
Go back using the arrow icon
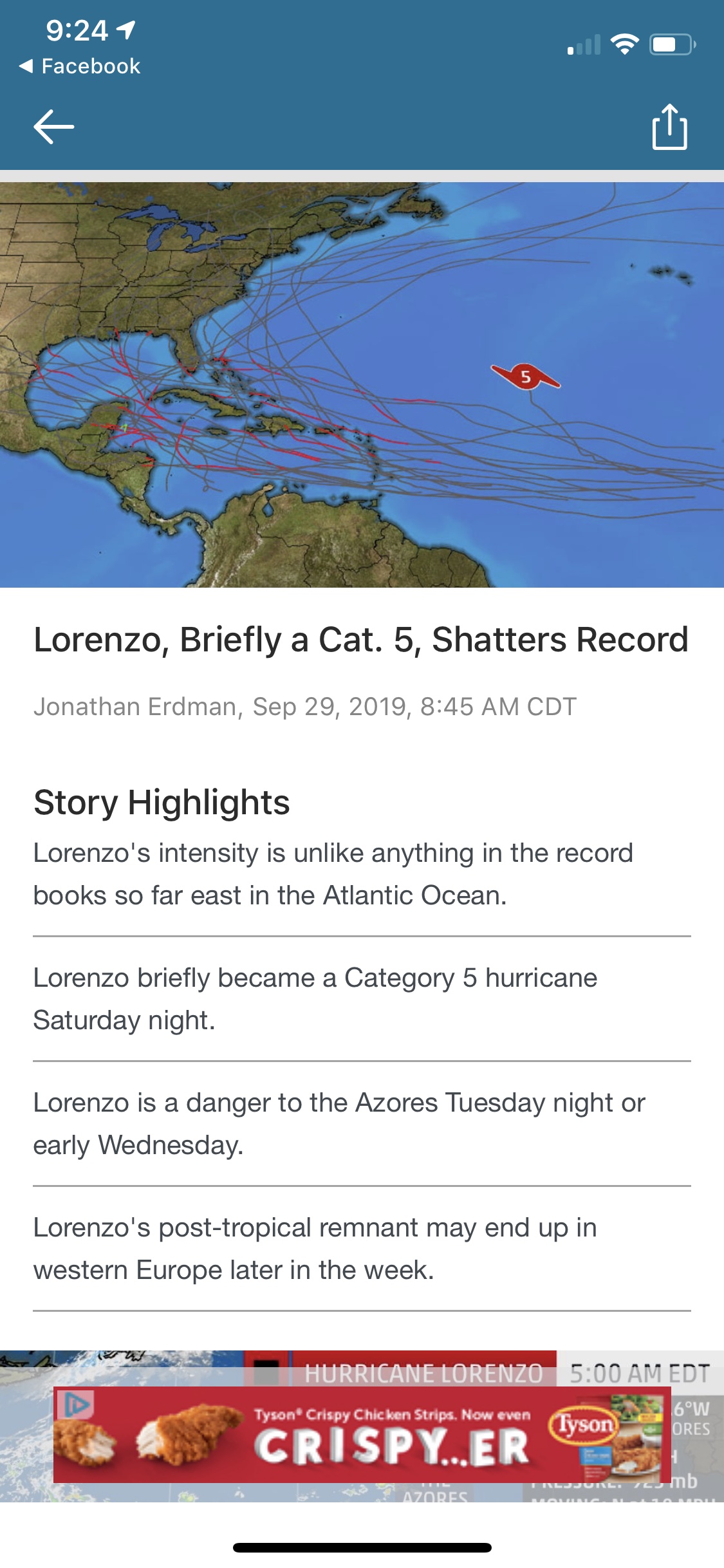click(54, 127)
